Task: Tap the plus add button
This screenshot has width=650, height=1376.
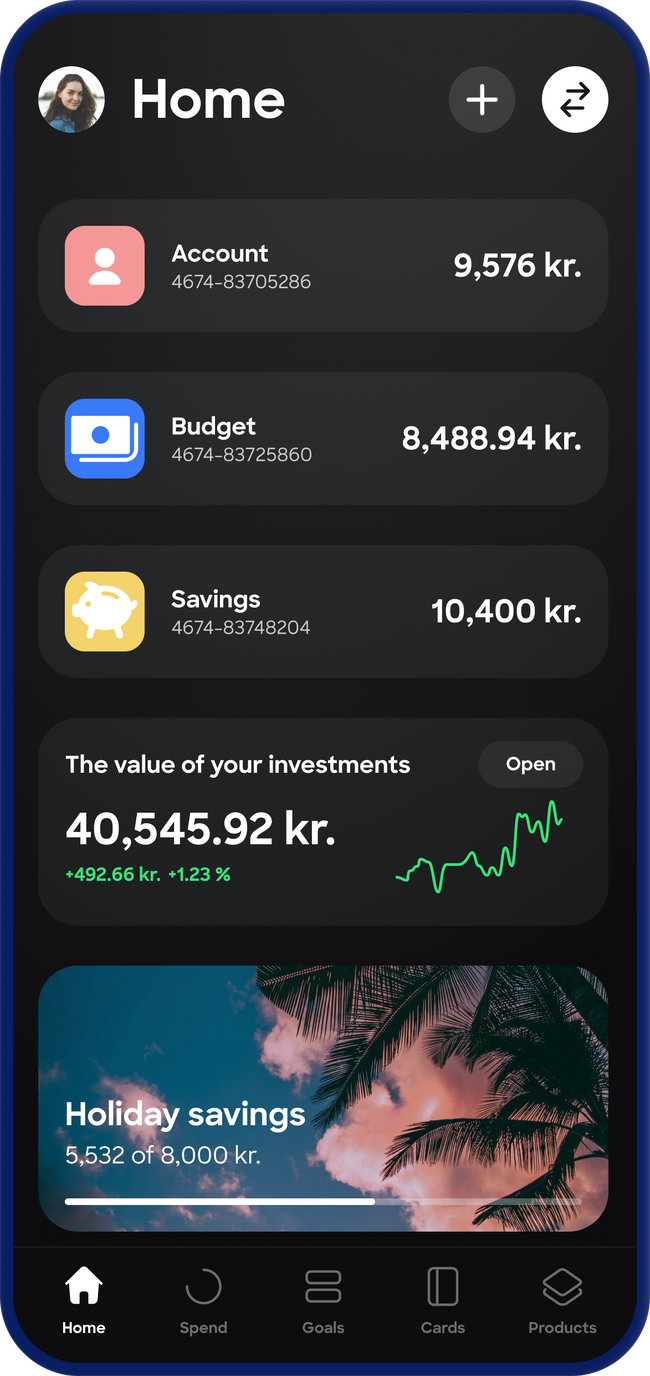Action: tap(482, 100)
